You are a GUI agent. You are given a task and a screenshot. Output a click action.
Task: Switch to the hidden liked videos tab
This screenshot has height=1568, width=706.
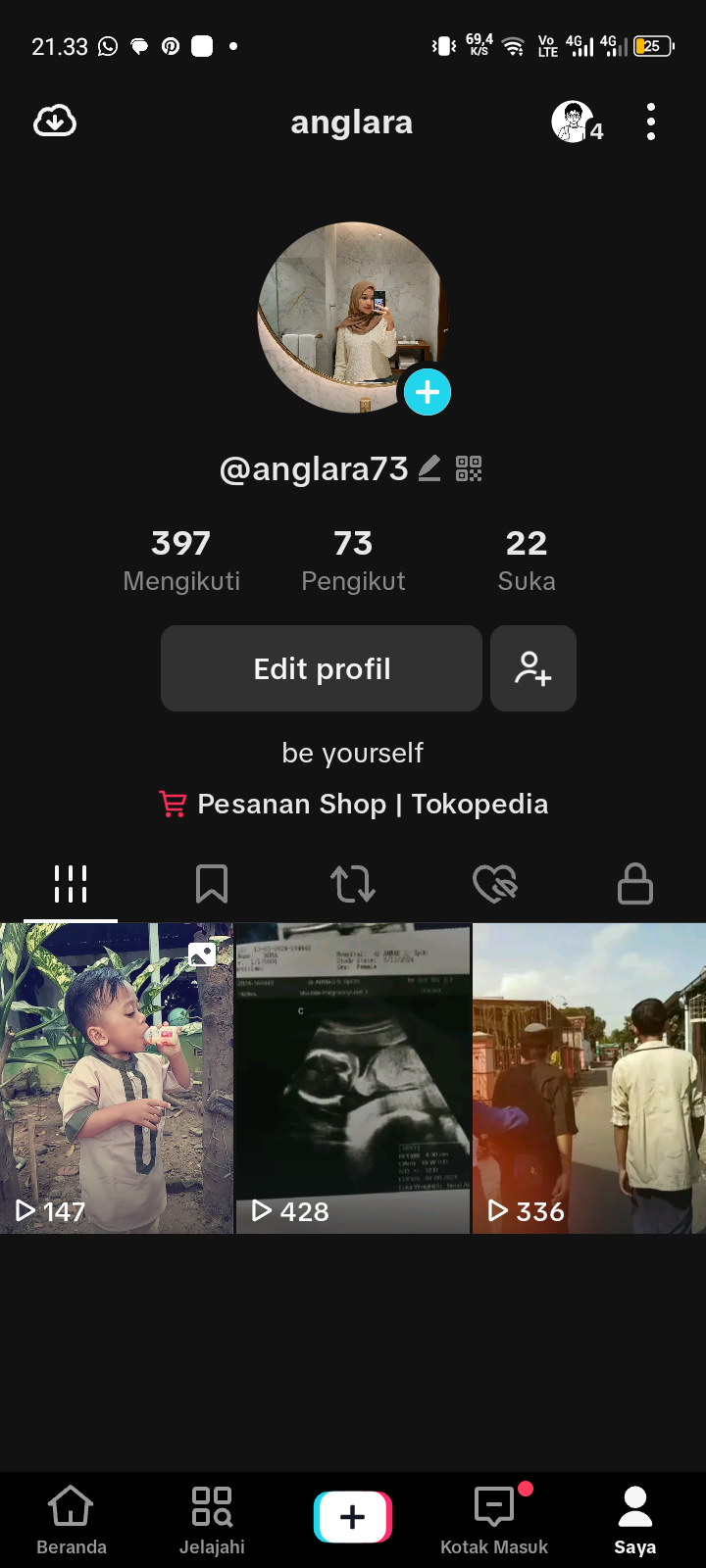494,884
